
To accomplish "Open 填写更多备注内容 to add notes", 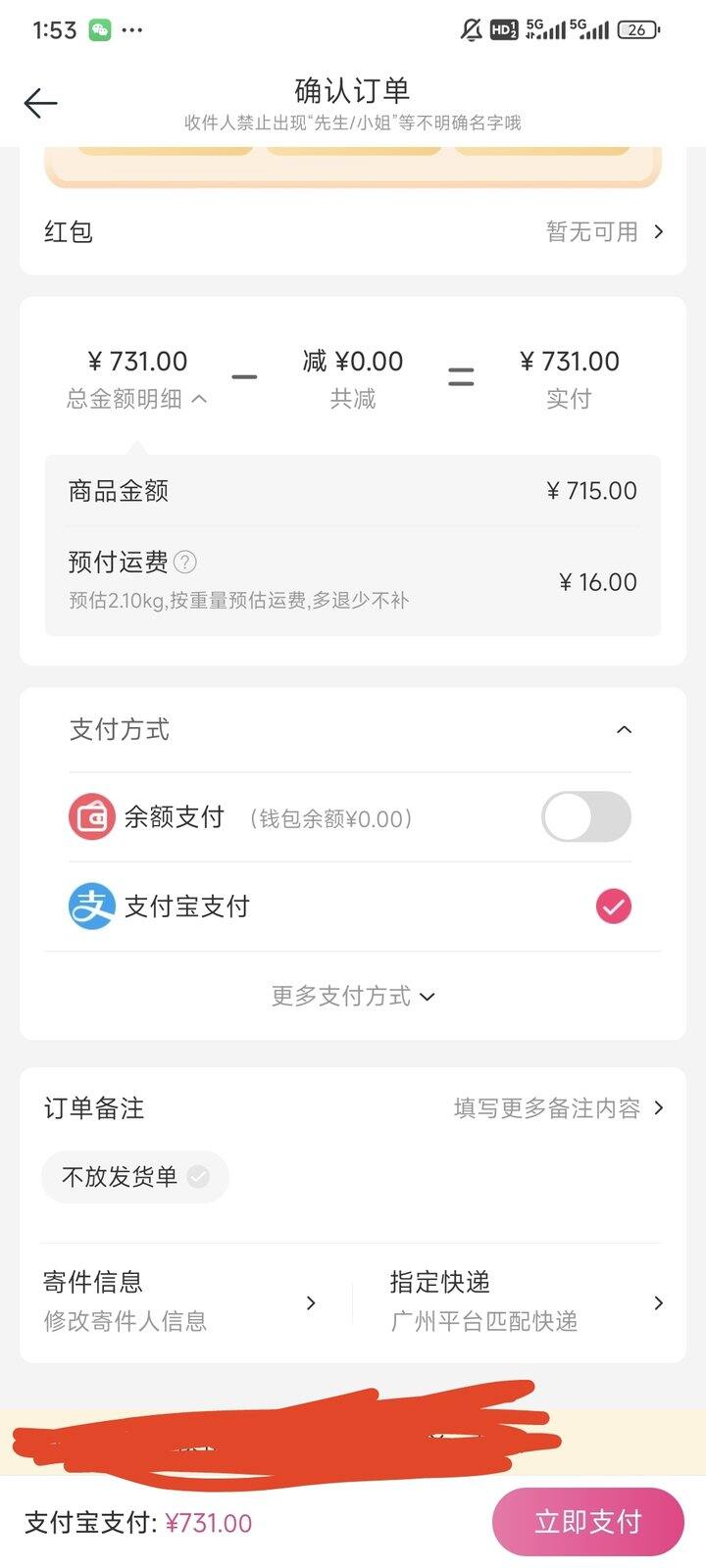I will [558, 1108].
